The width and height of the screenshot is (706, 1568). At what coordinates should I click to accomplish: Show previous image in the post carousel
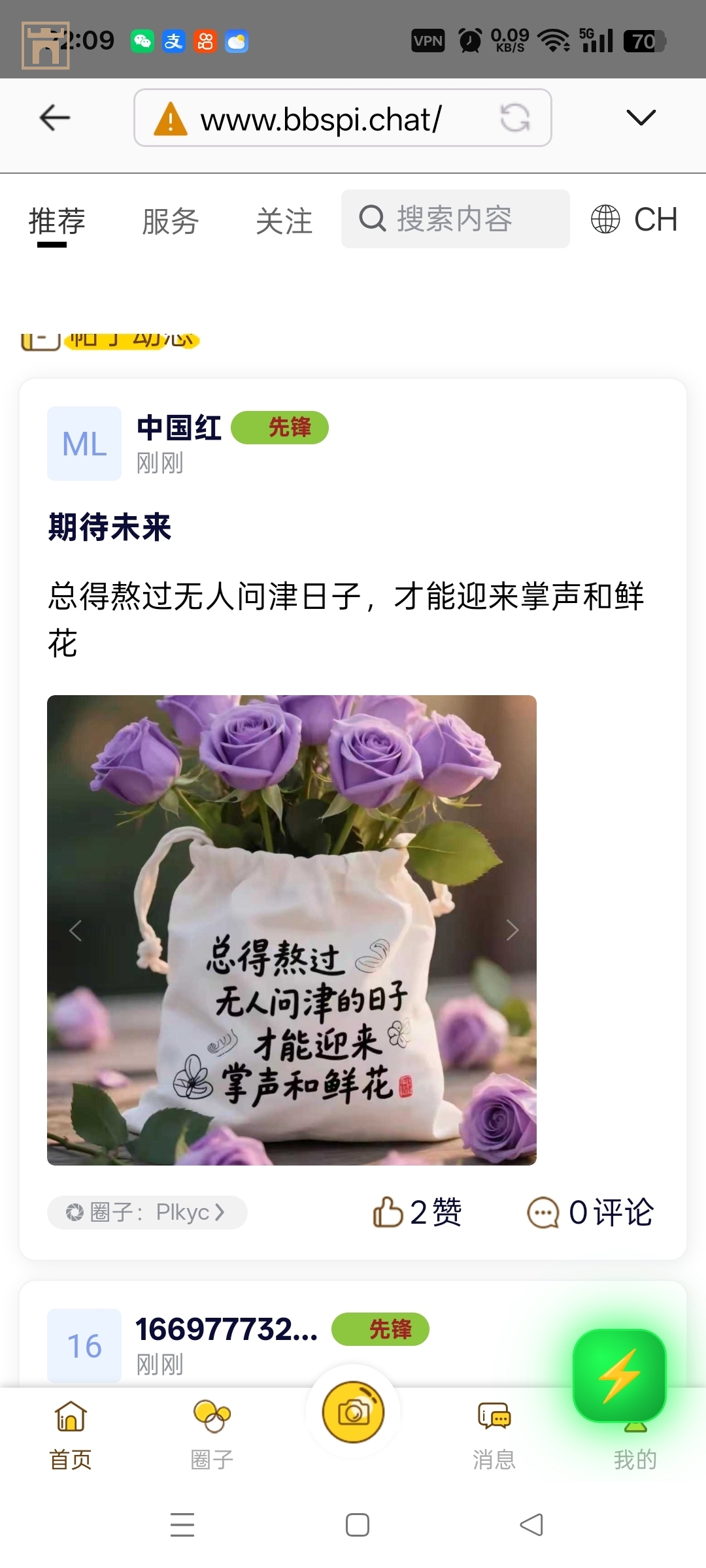pyautogui.click(x=76, y=930)
